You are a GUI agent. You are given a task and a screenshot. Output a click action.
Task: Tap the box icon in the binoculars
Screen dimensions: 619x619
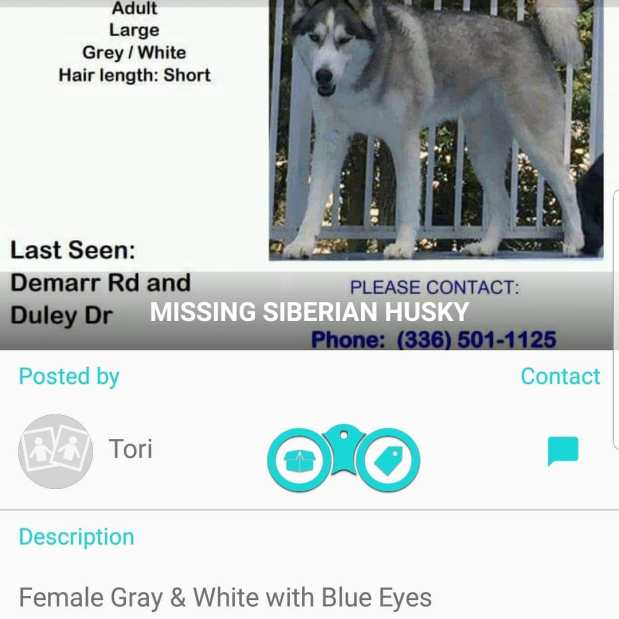point(300,460)
